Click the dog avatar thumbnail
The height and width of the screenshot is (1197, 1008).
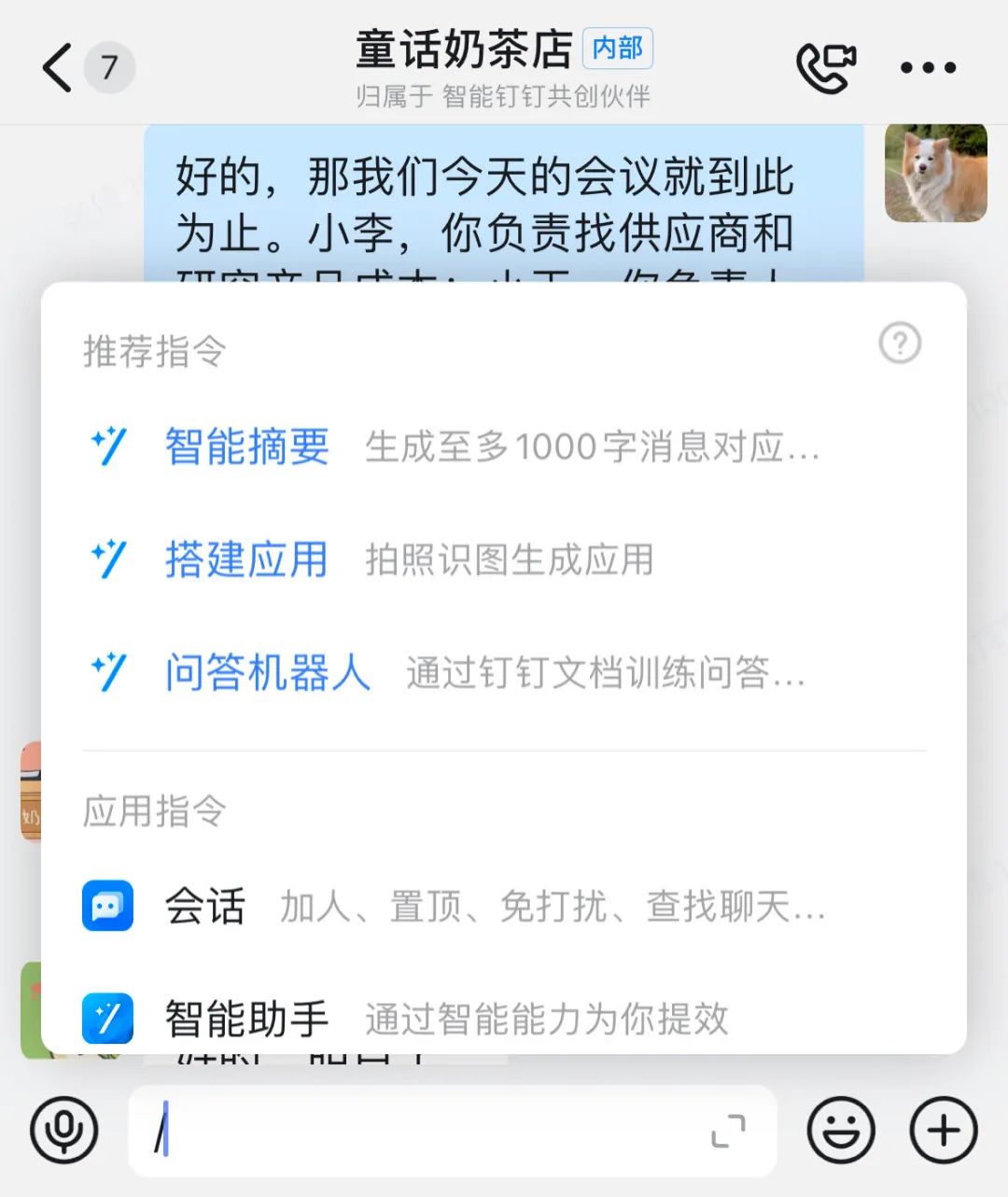click(x=936, y=173)
